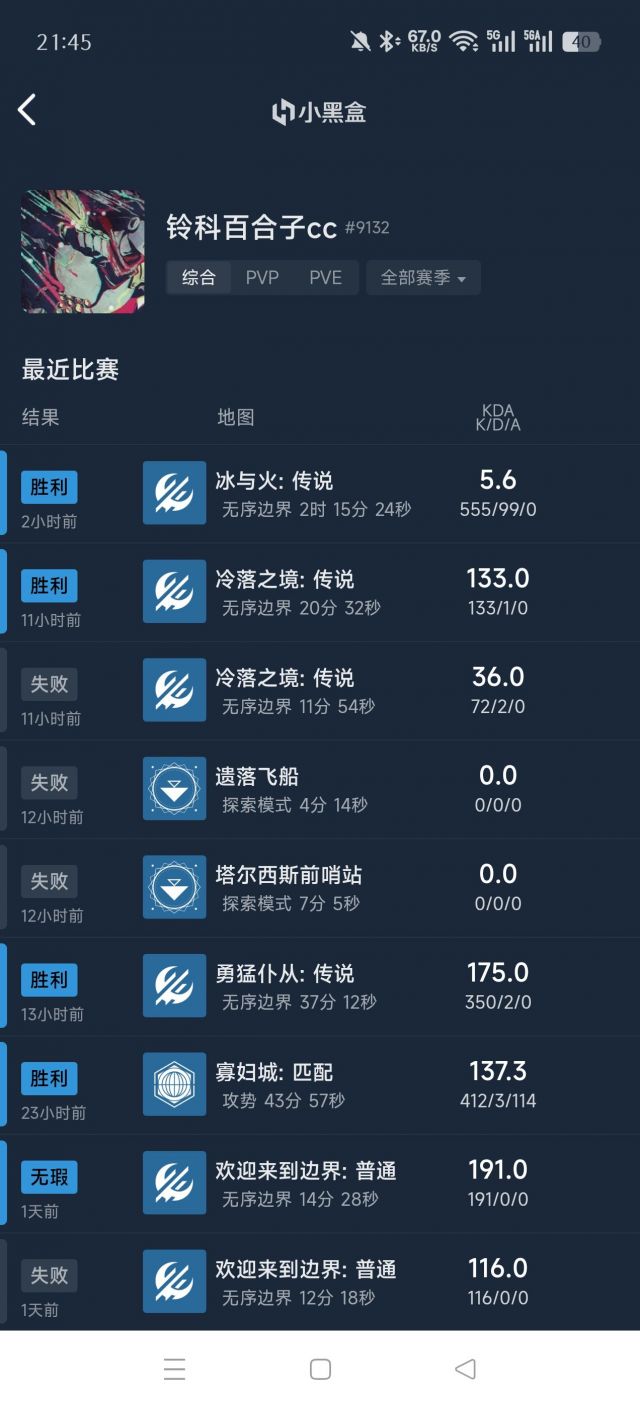Open the 寡妇城: 匹配 match record

coord(320,1085)
